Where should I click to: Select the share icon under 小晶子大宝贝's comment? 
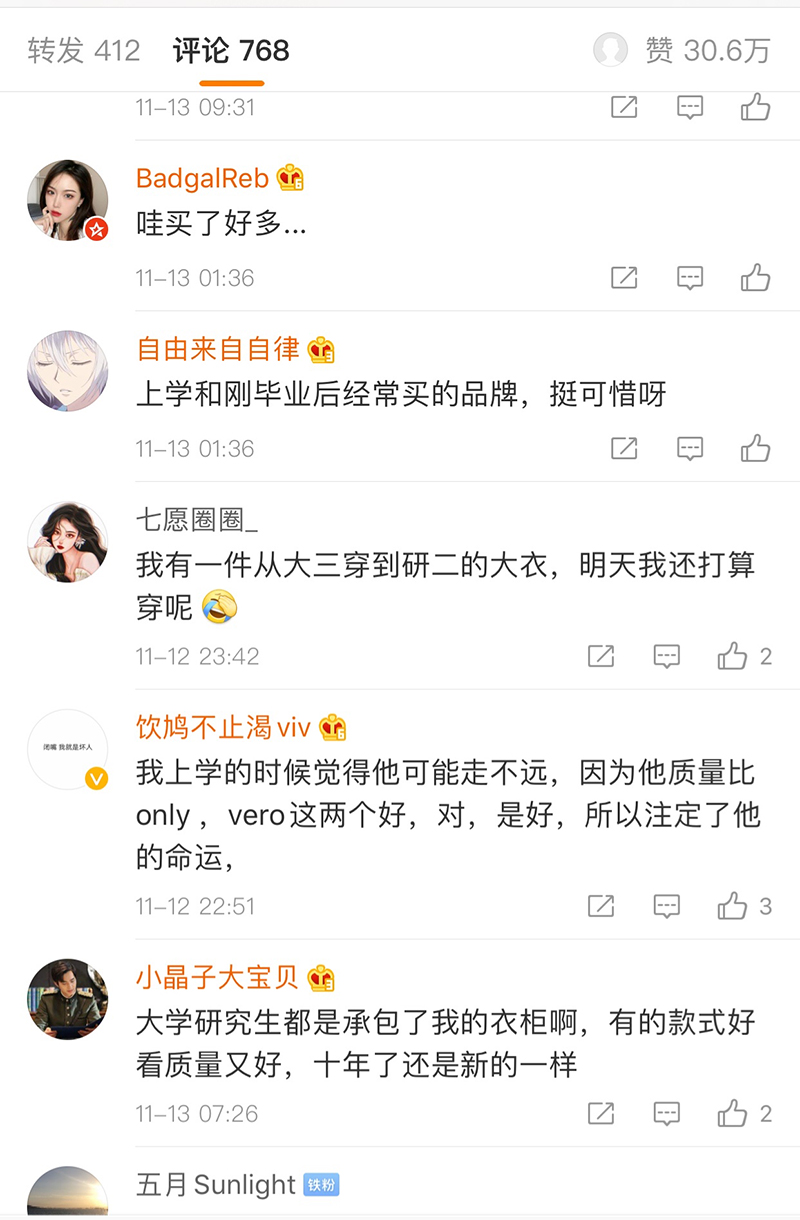pos(601,1113)
